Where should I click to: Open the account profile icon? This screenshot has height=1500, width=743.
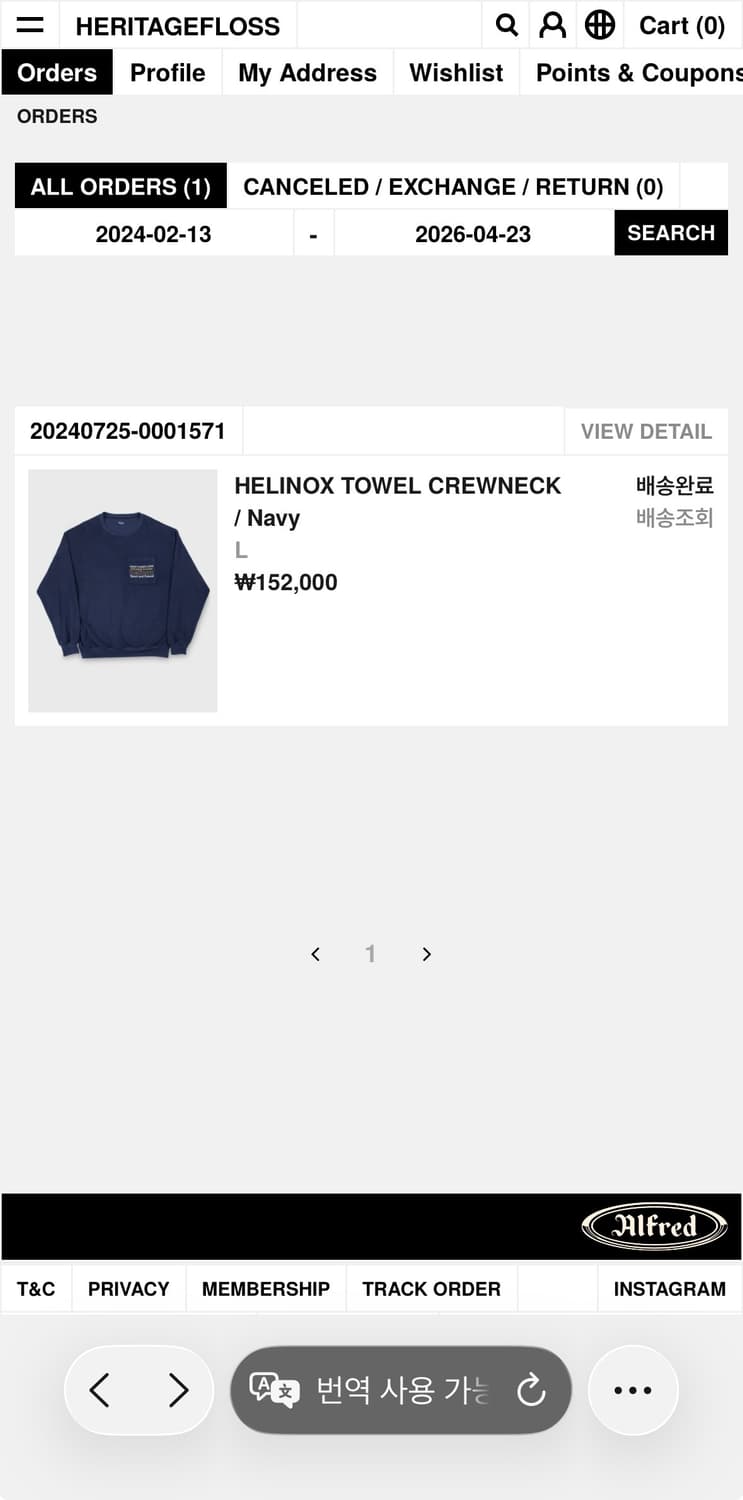click(x=553, y=25)
